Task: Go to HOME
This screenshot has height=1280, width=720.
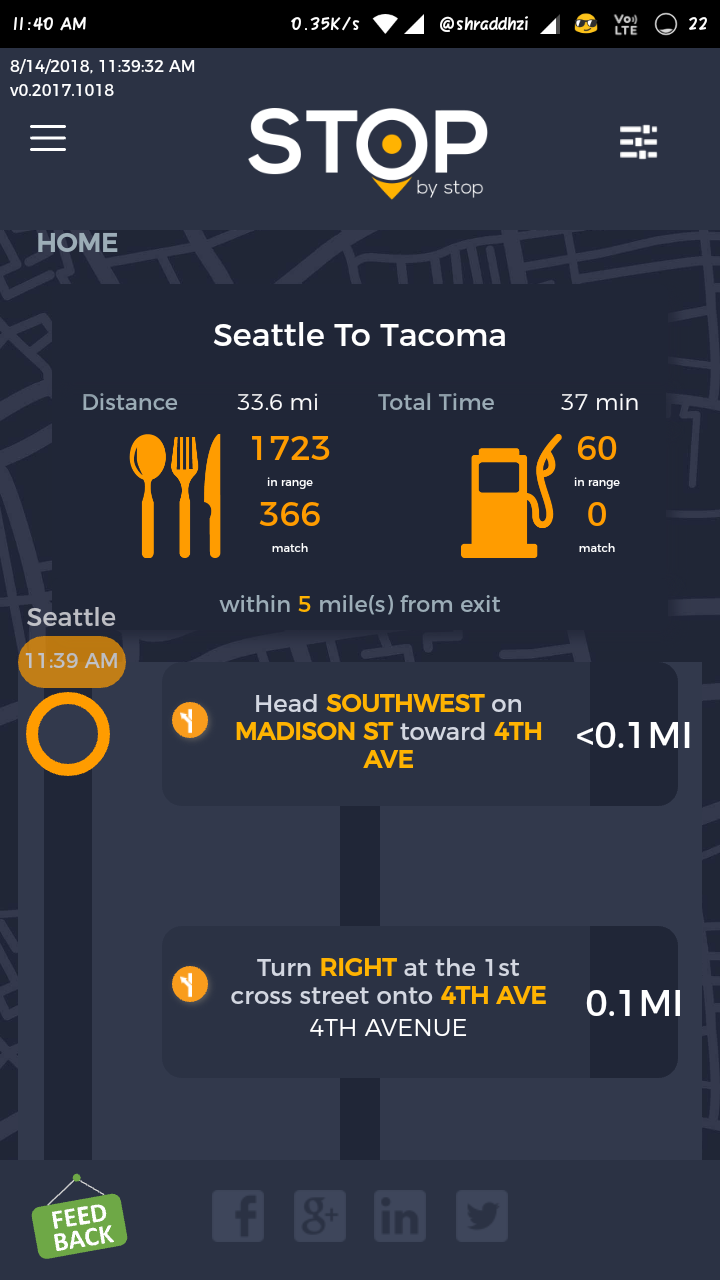Action: coord(77,243)
